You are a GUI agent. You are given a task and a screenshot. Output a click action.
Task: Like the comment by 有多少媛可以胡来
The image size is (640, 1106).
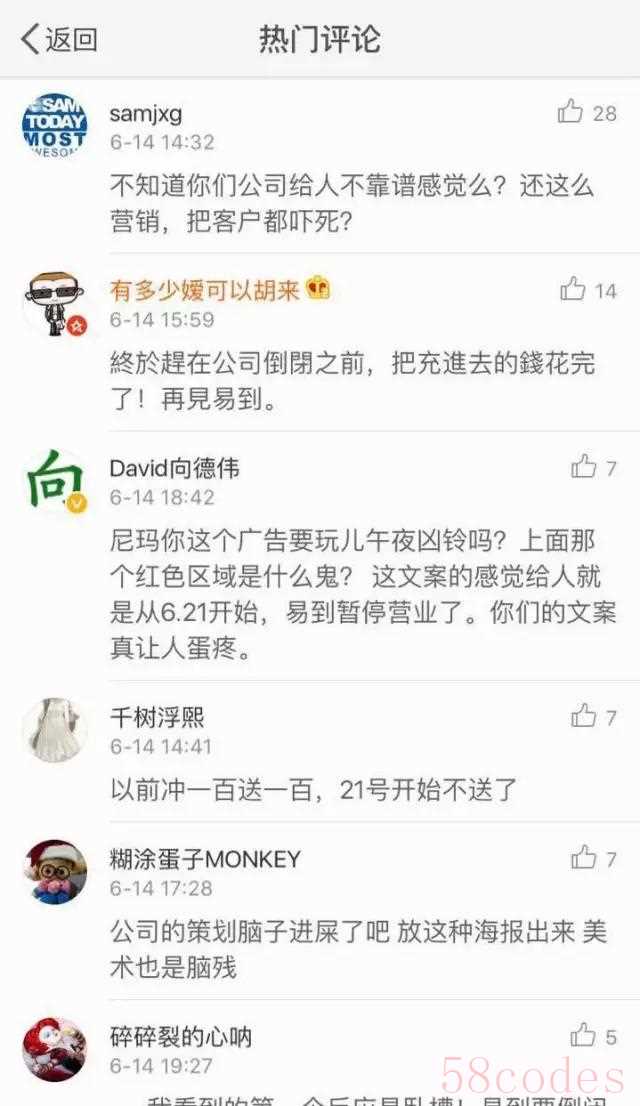click(573, 290)
